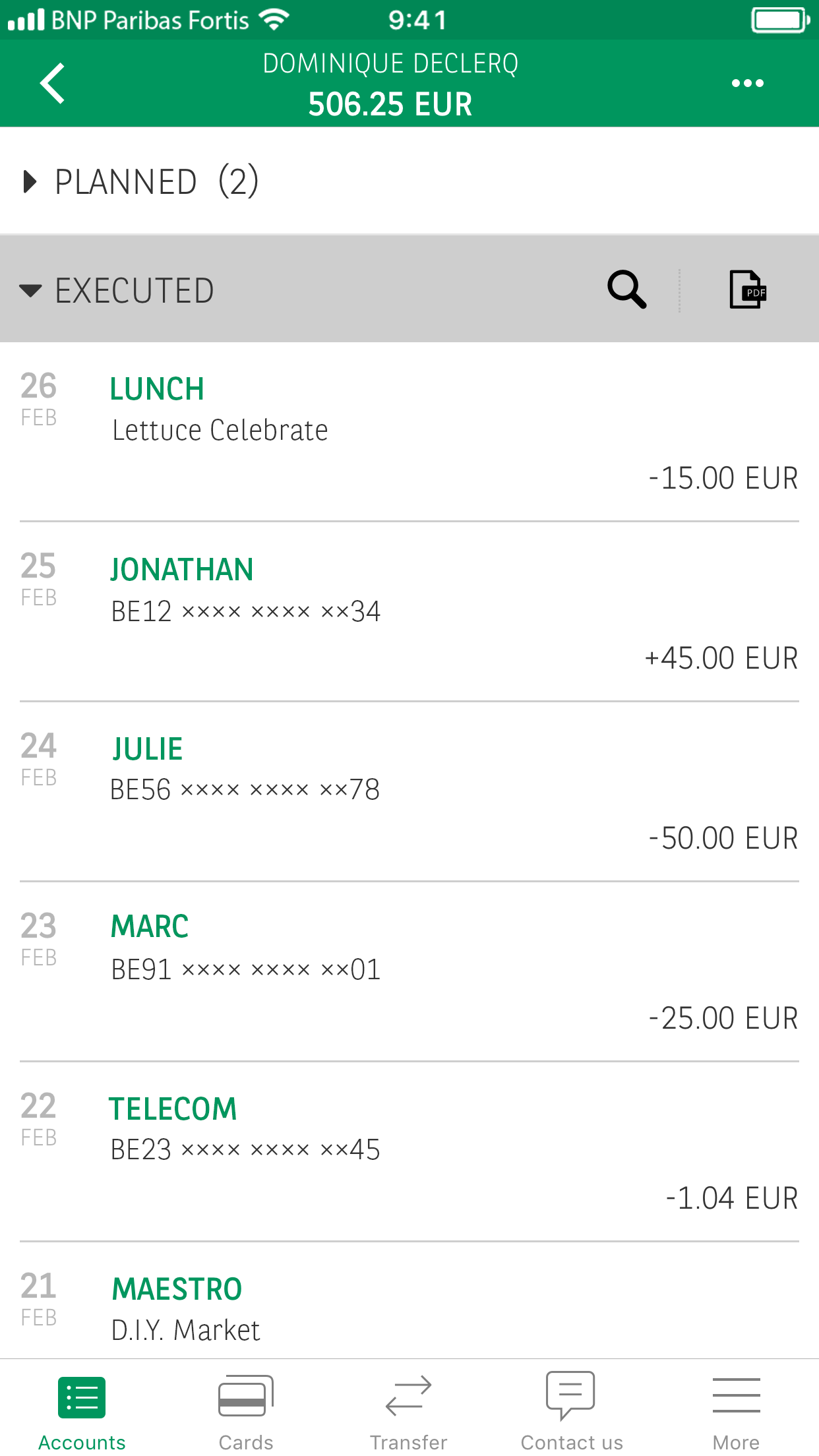View the Jonathan +45.00 EUR transaction
This screenshot has height=1456, width=819.
tap(409, 612)
